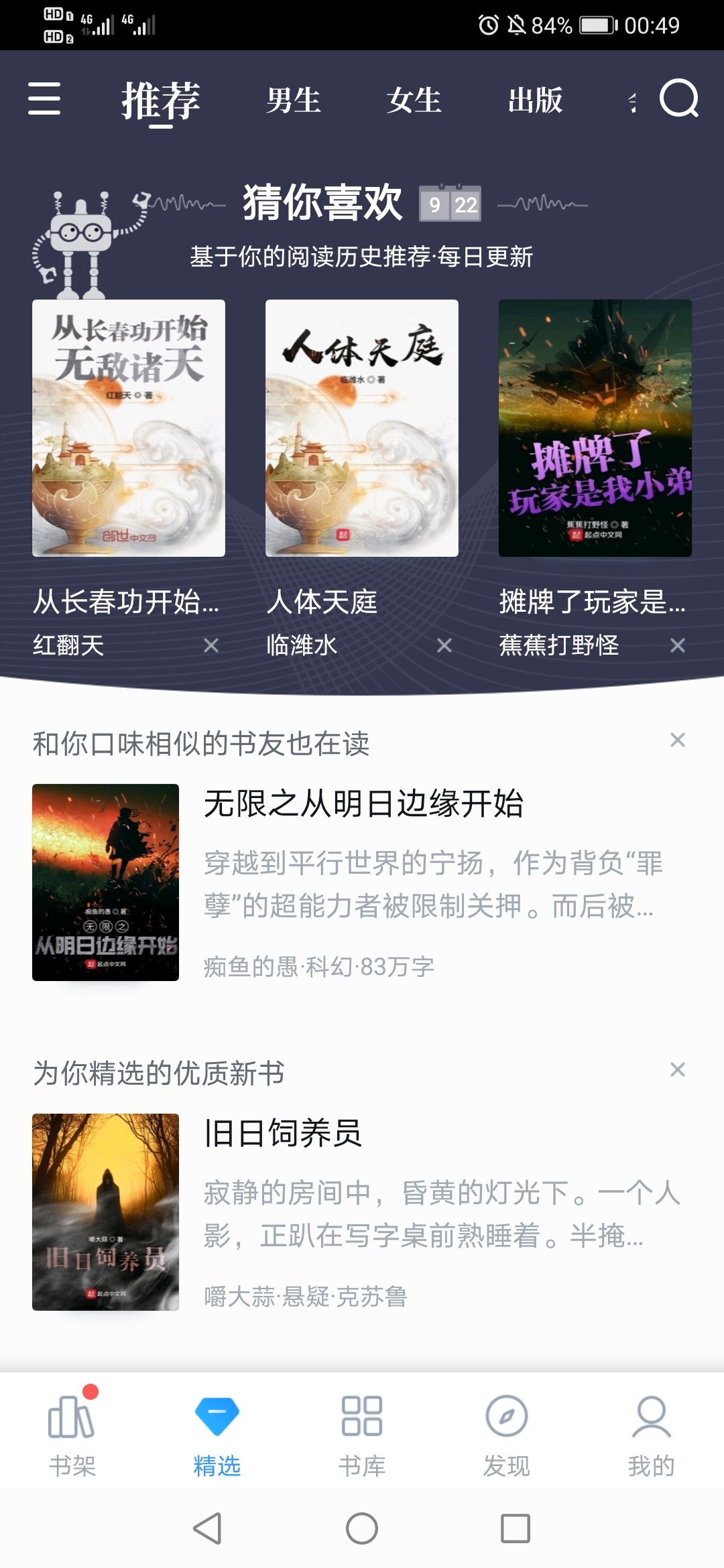This screenshot has width=724, height=1568.
Task: Close the 和你口味相似的书友也在读 section
Action: [x=678, y=740]
